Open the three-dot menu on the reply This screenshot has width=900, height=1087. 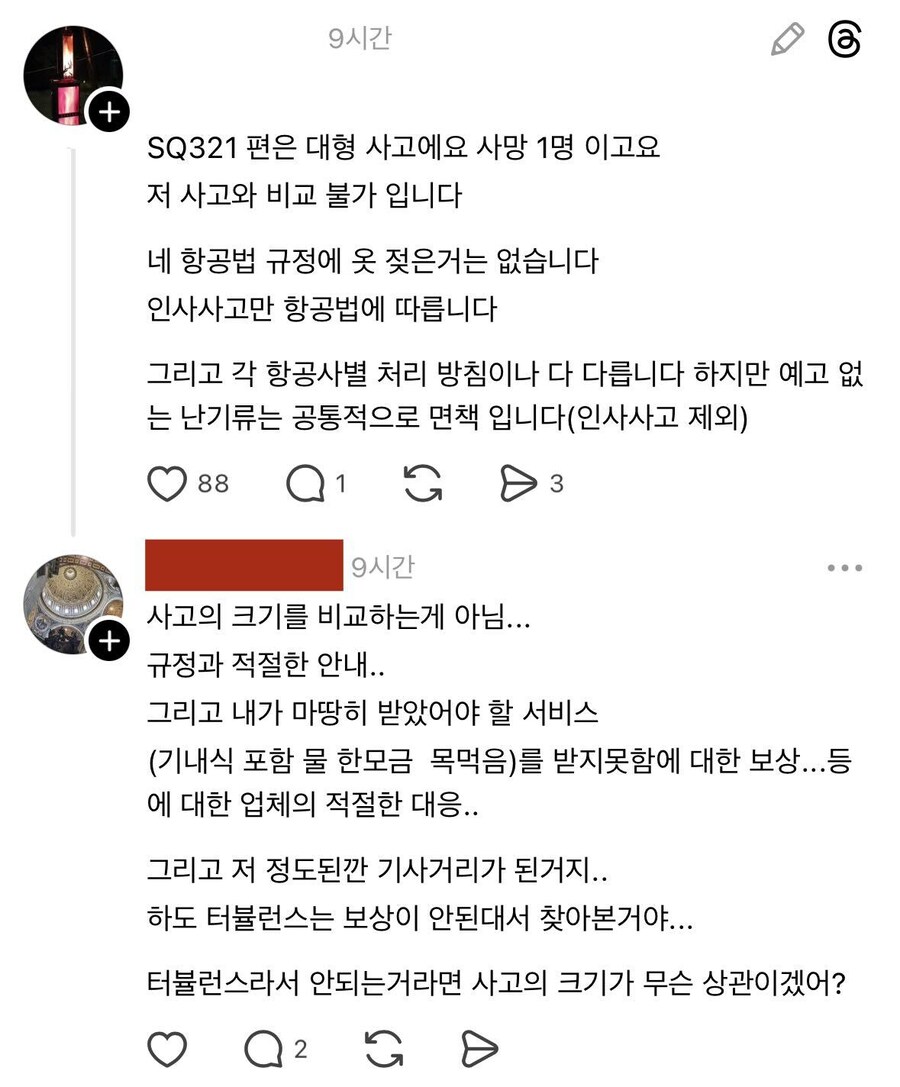(x=844, y=568)
